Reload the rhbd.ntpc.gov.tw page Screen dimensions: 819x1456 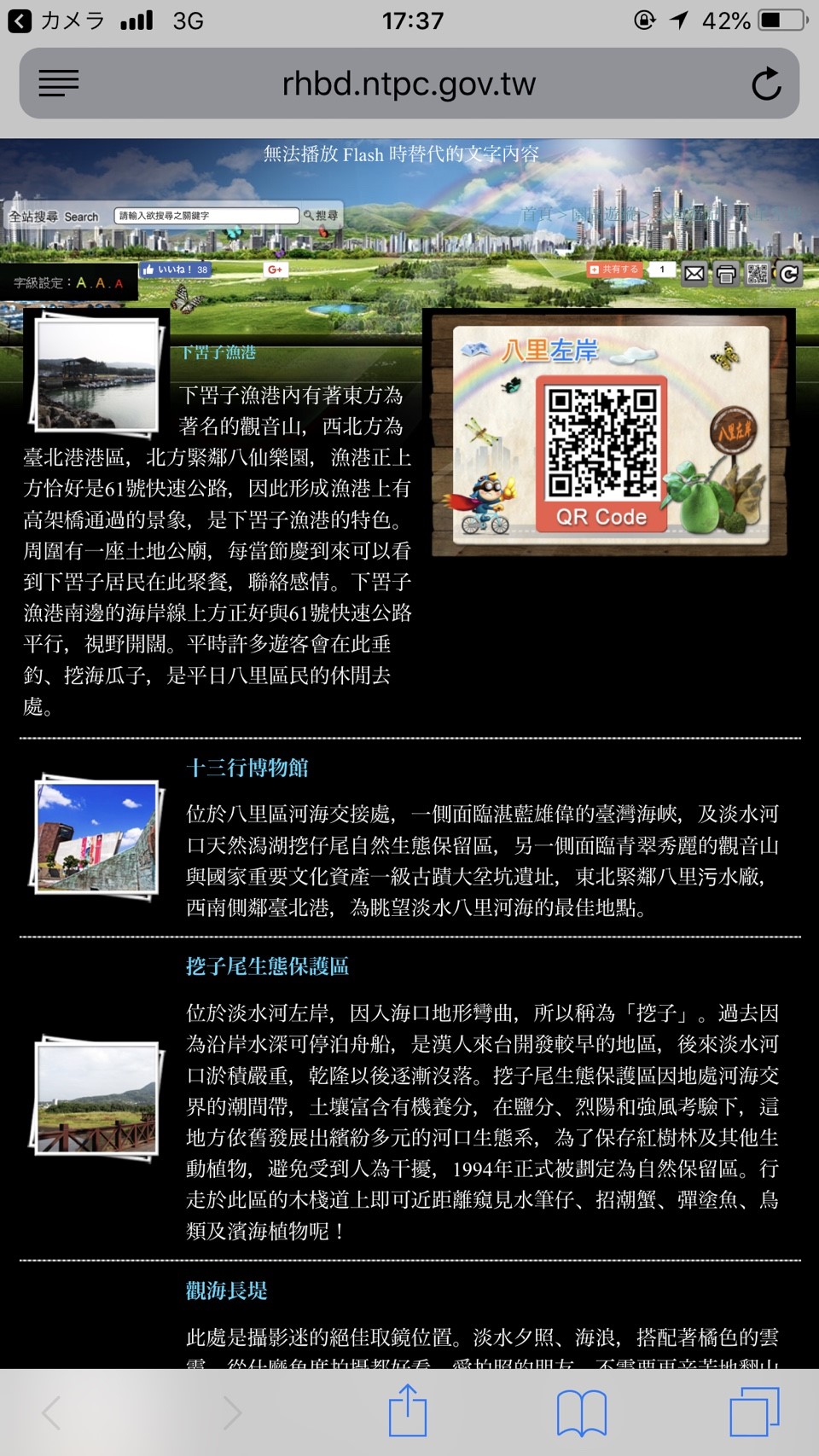point(765,84)
